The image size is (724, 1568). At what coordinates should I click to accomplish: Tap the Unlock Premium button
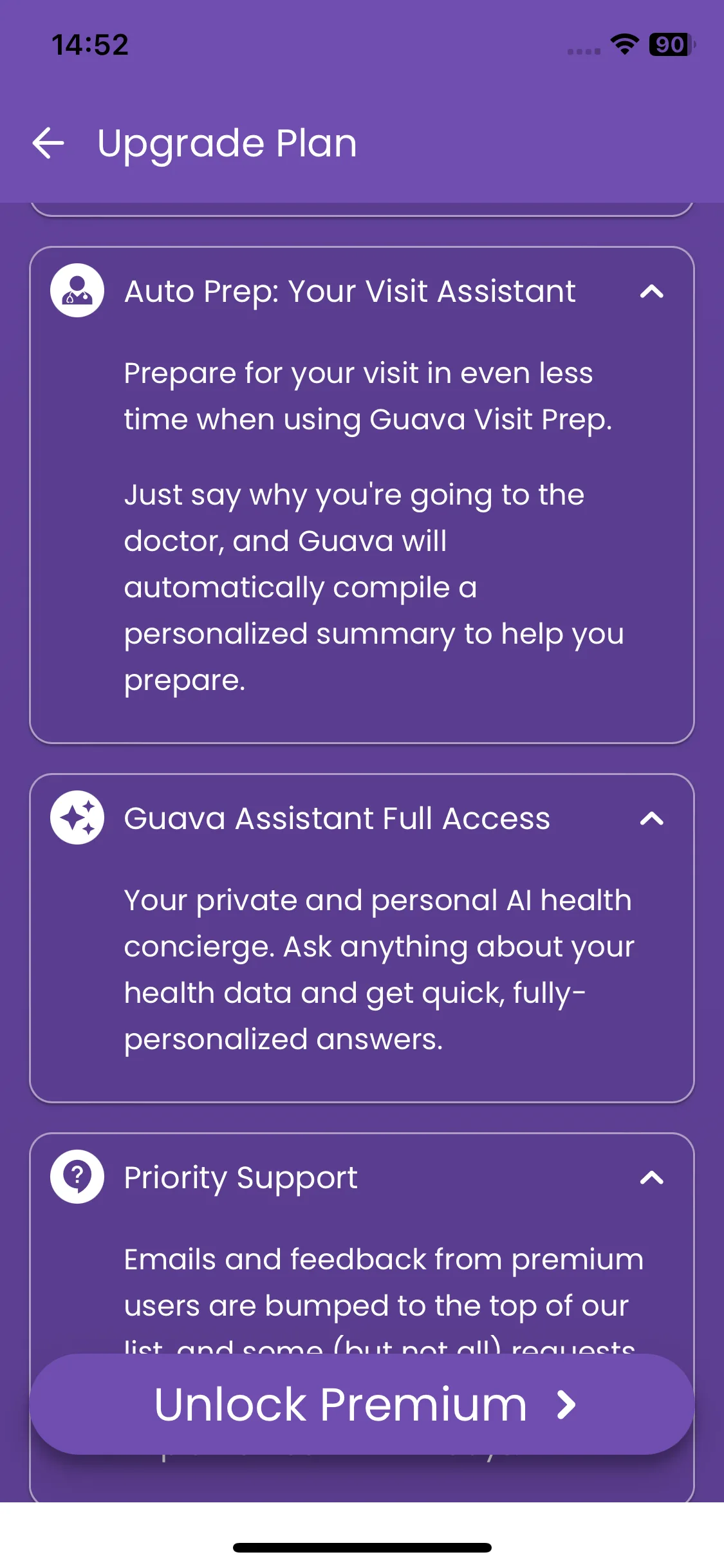[362, 1405]
